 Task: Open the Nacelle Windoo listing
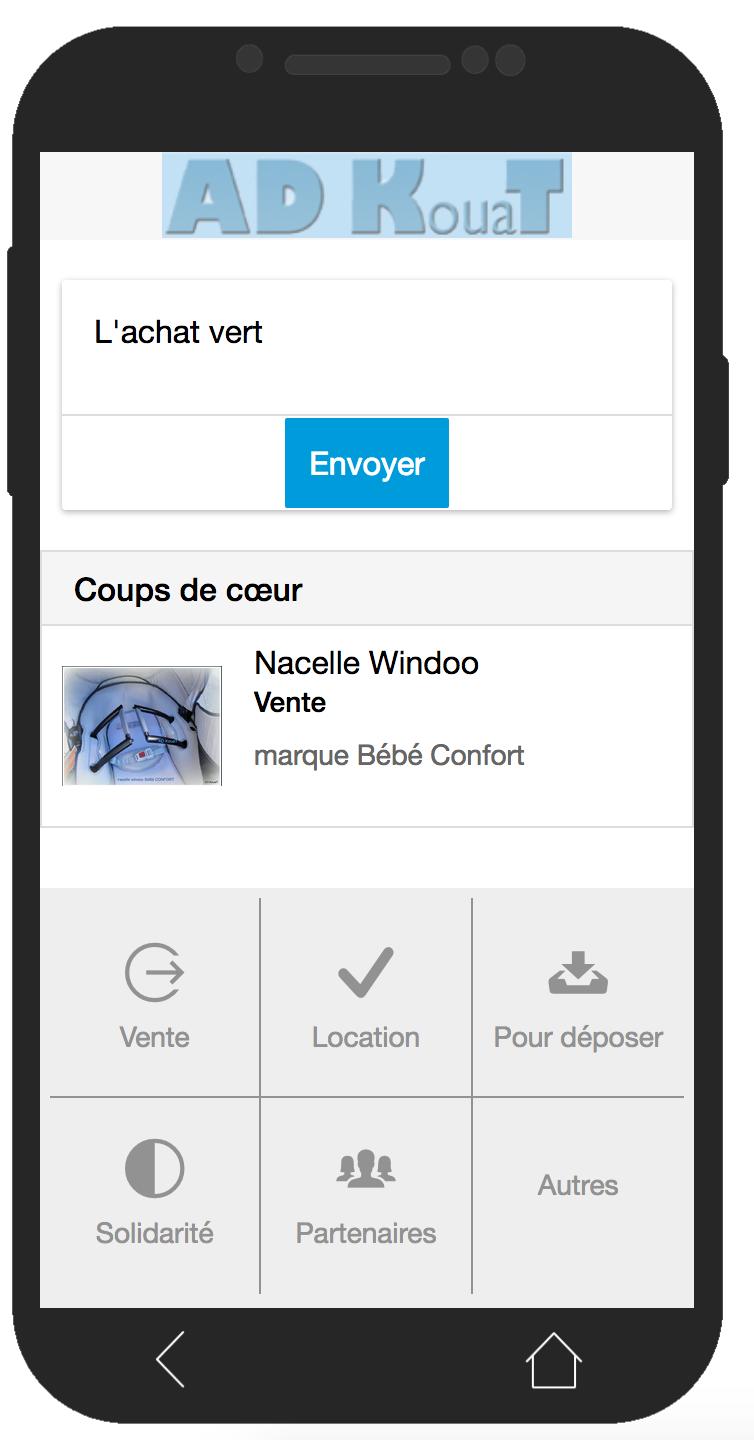click(366, 663)
